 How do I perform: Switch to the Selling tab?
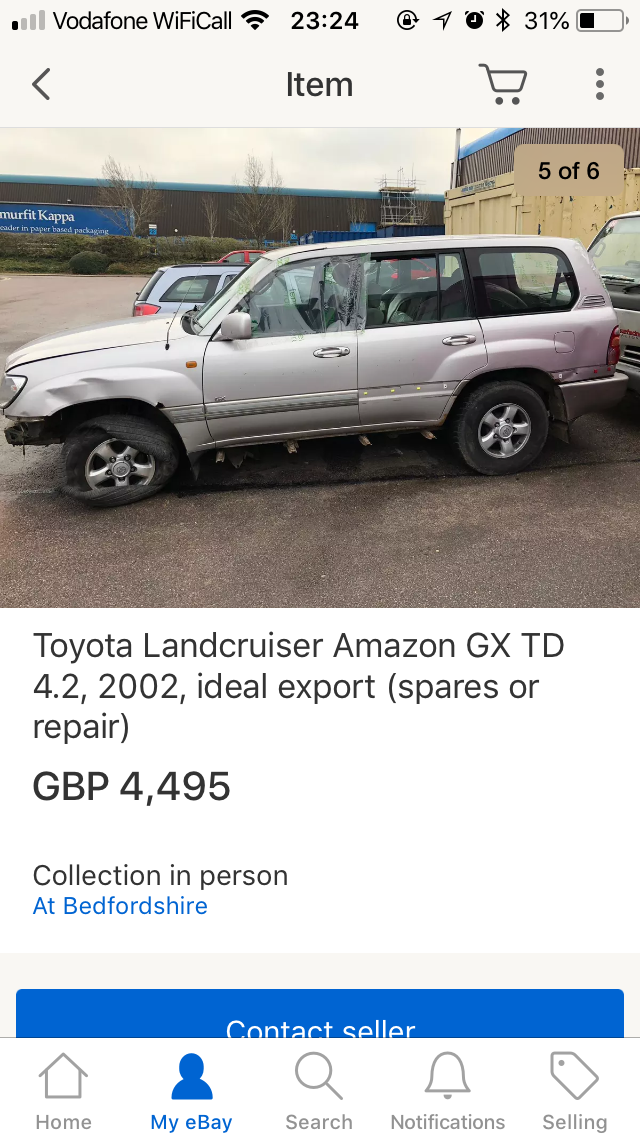[x=575, y=1092]
